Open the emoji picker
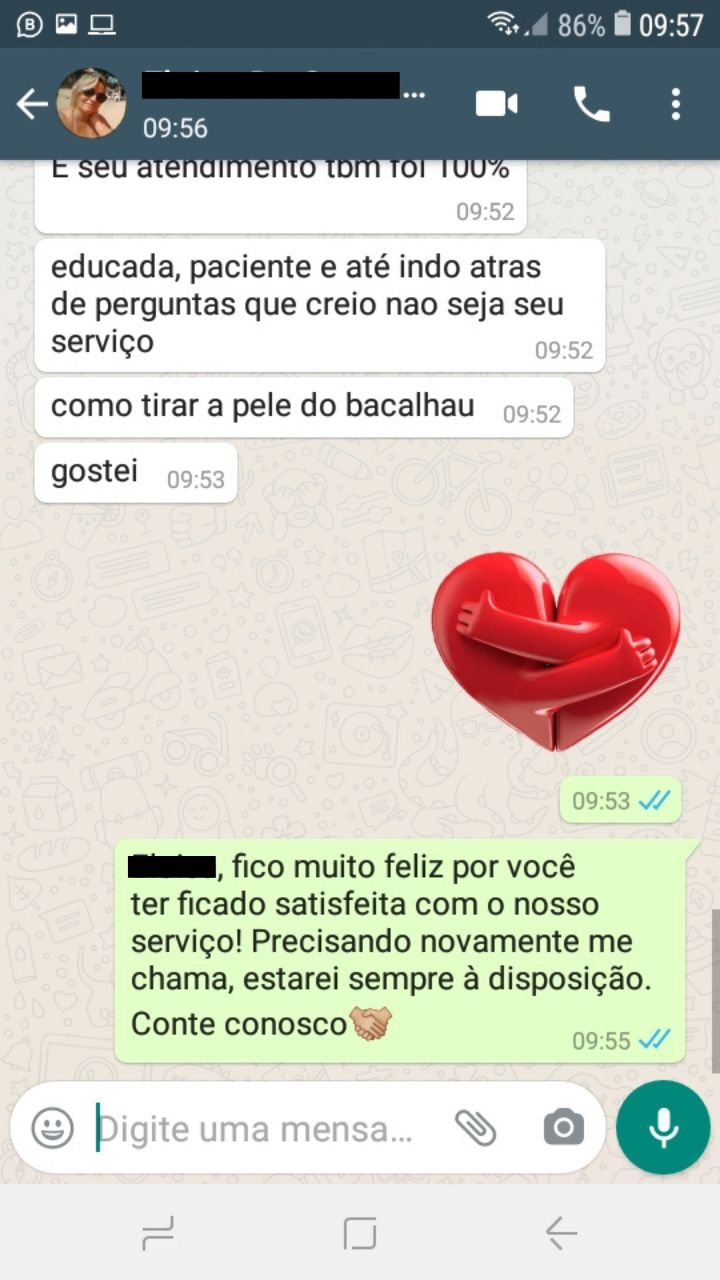Screen dimensions: 720x1280 52,1129
